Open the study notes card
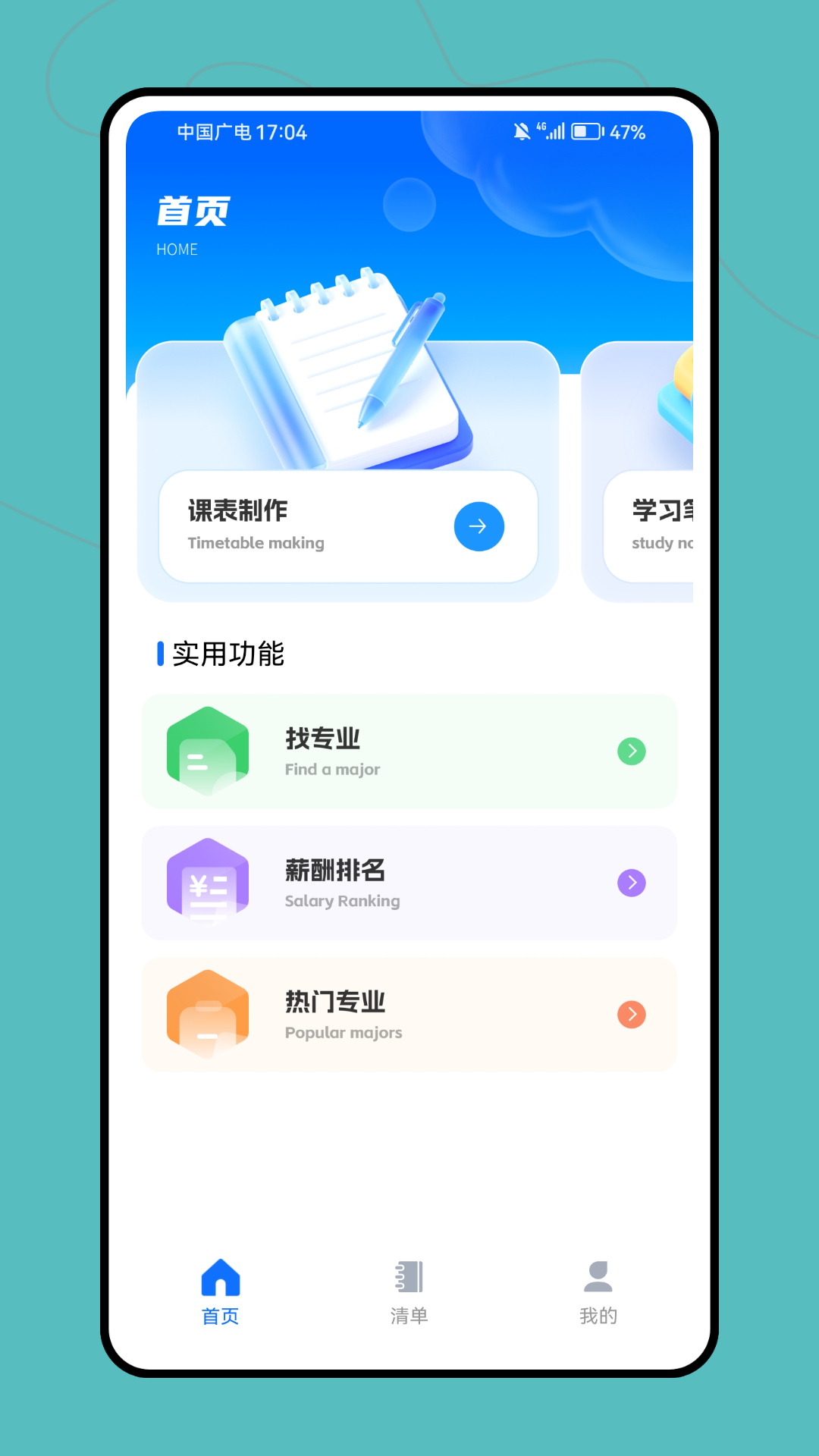 pyautogui.click(x=650, y=526)
